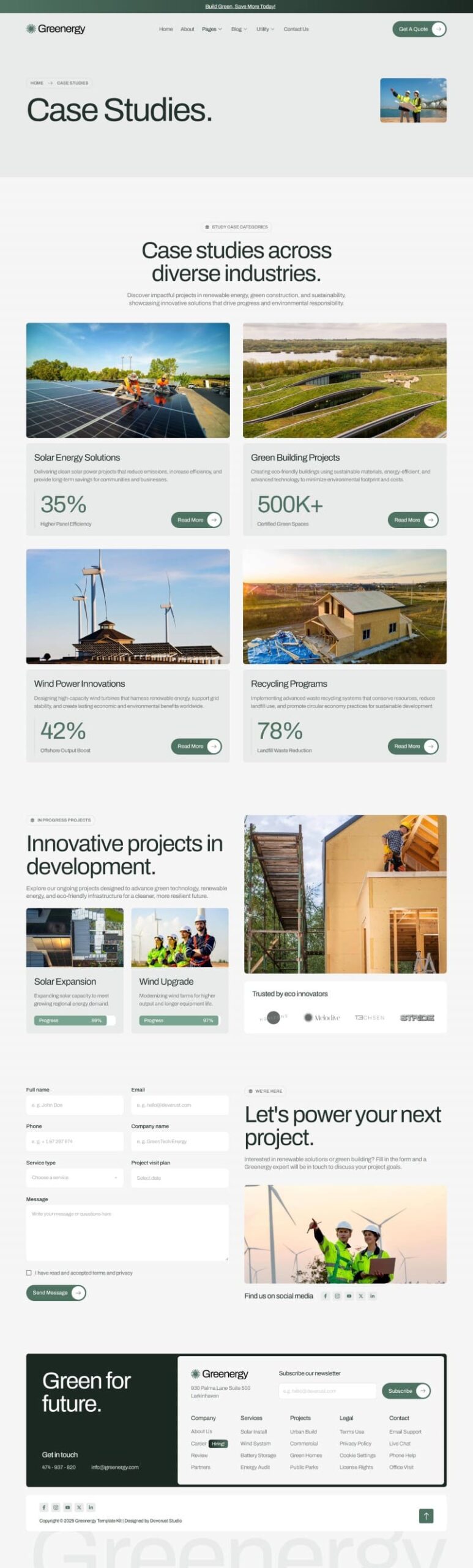Send the contact form message

(x=56, y=1292)
